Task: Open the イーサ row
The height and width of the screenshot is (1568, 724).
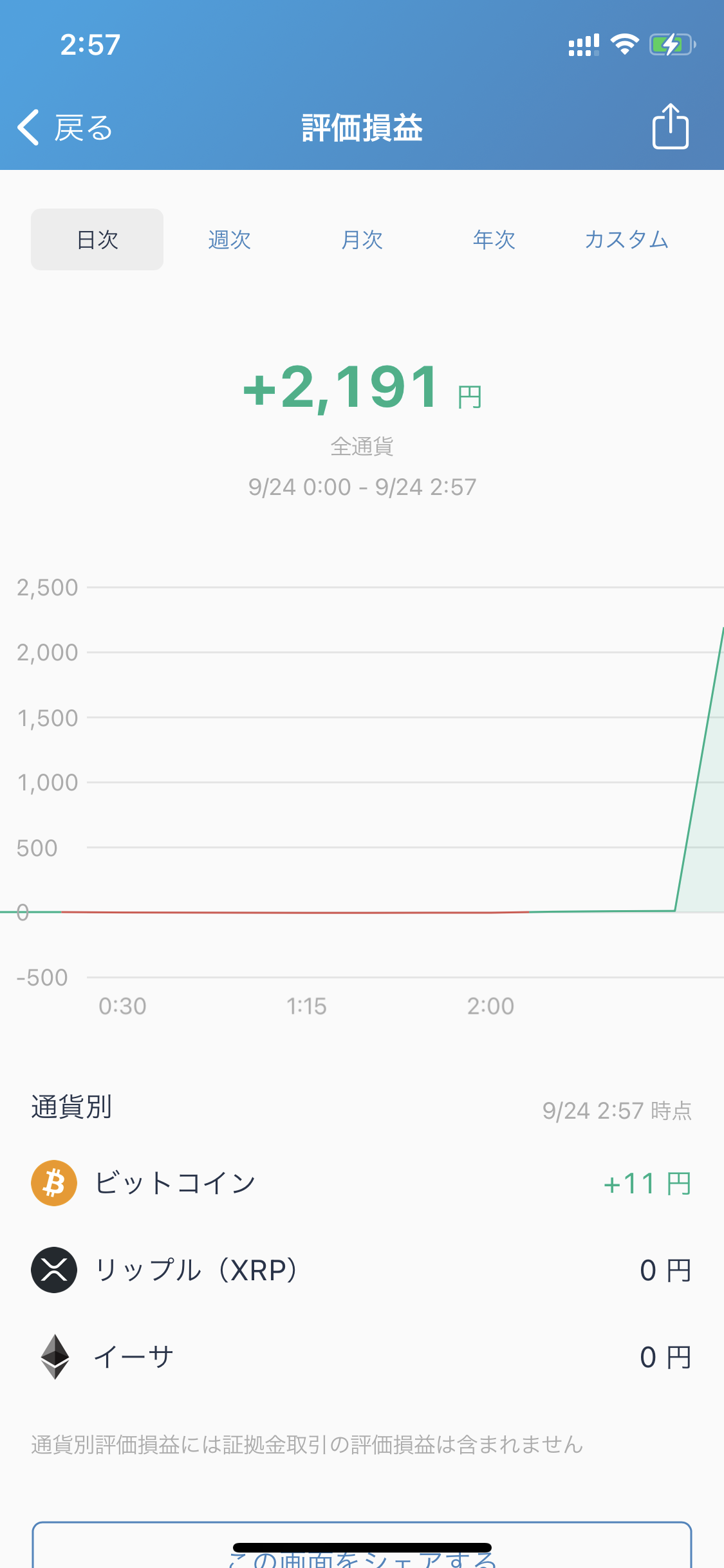Action: point(362,1357)
